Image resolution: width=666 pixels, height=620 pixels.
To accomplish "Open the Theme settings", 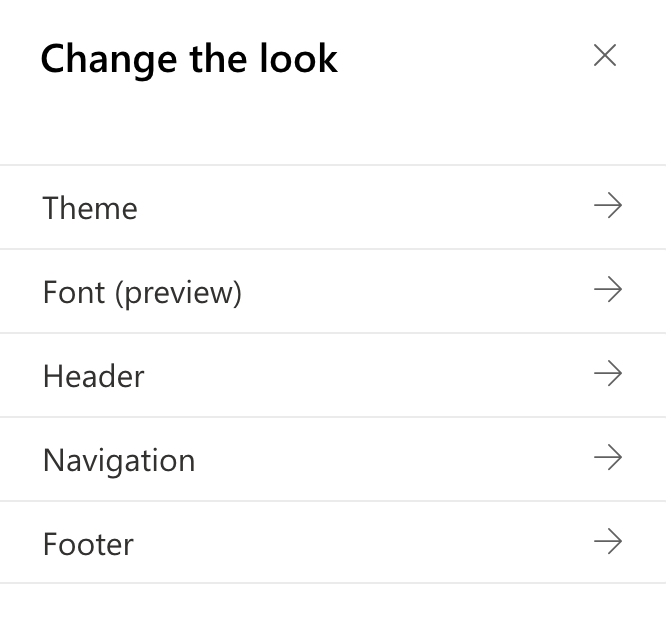I will [332, 207].
